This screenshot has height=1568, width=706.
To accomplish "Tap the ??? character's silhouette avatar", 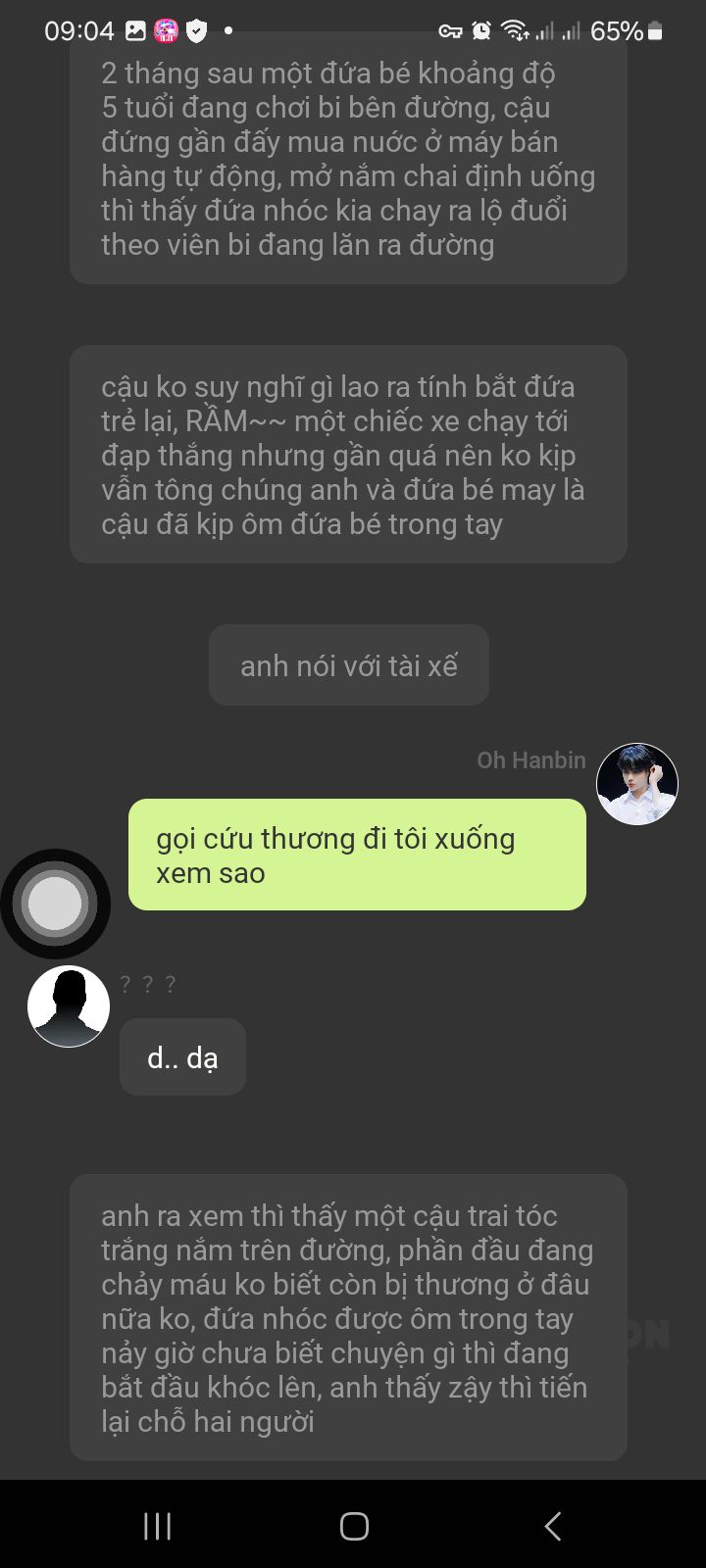I will (x=69, y=1006).
